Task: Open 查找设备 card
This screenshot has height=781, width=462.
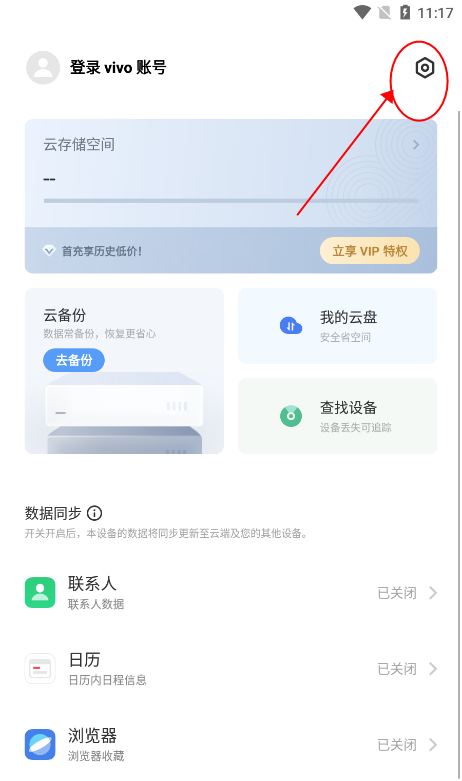Action: [338, 416]
